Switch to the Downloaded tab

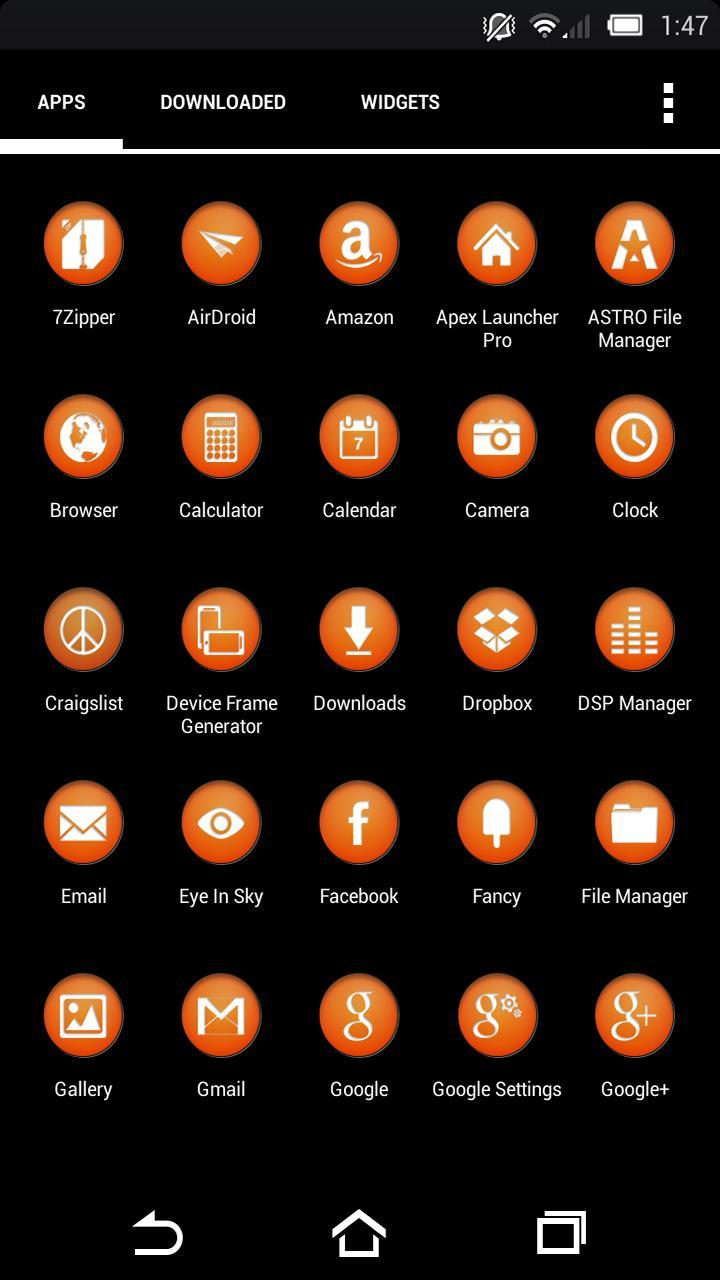point(222,102)
